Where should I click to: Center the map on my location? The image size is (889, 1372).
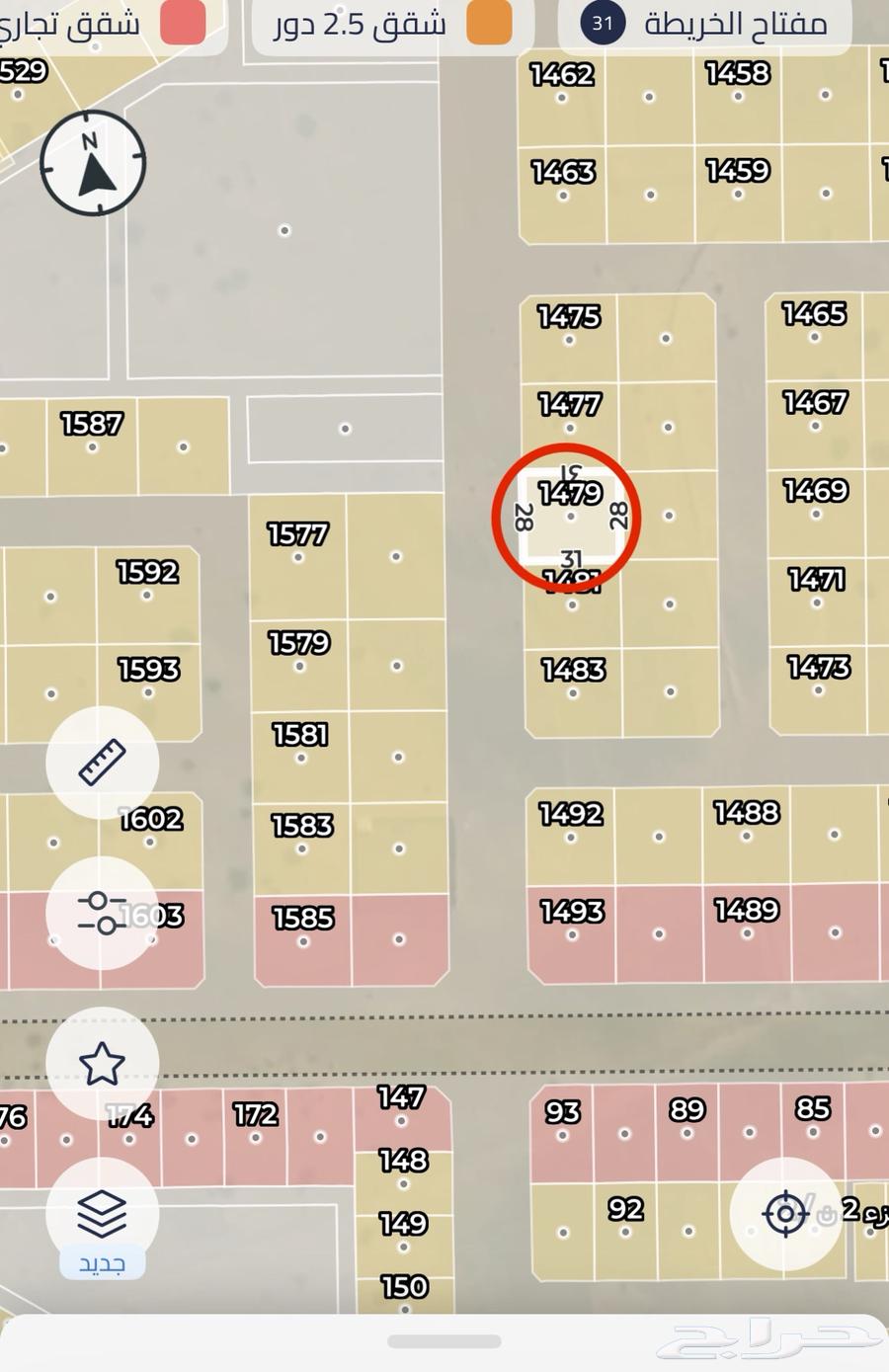click(x=785, y=1213)
